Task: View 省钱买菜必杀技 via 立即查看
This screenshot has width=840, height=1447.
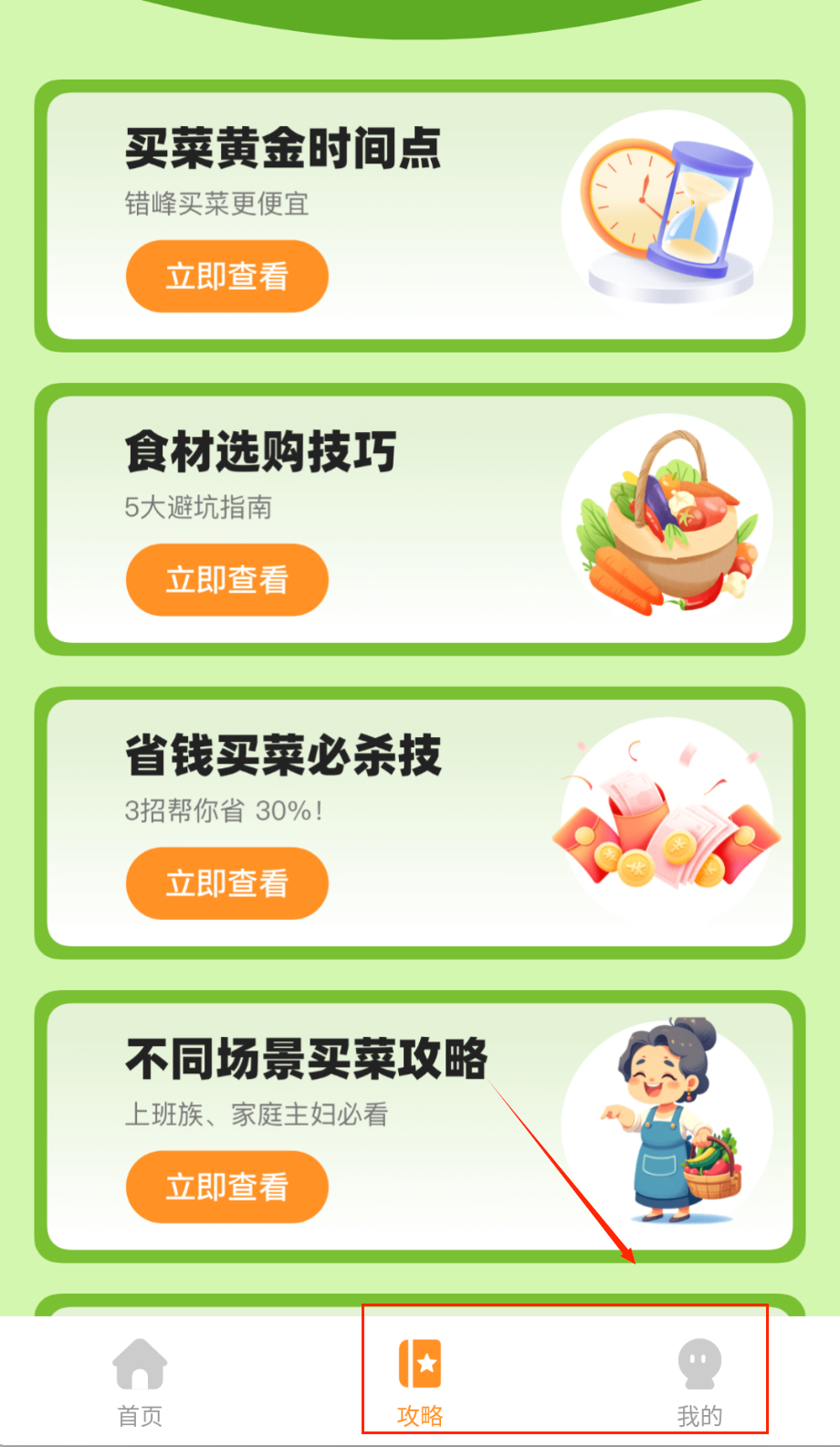Action: [x=226, y=883]
